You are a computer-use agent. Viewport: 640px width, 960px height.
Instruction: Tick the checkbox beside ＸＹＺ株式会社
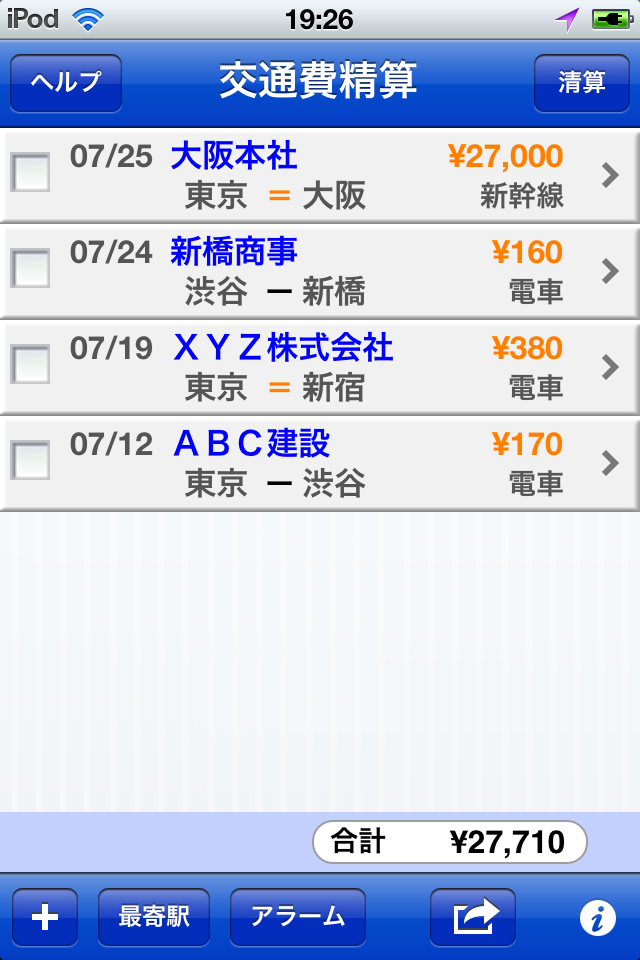(x=30, y=365)
